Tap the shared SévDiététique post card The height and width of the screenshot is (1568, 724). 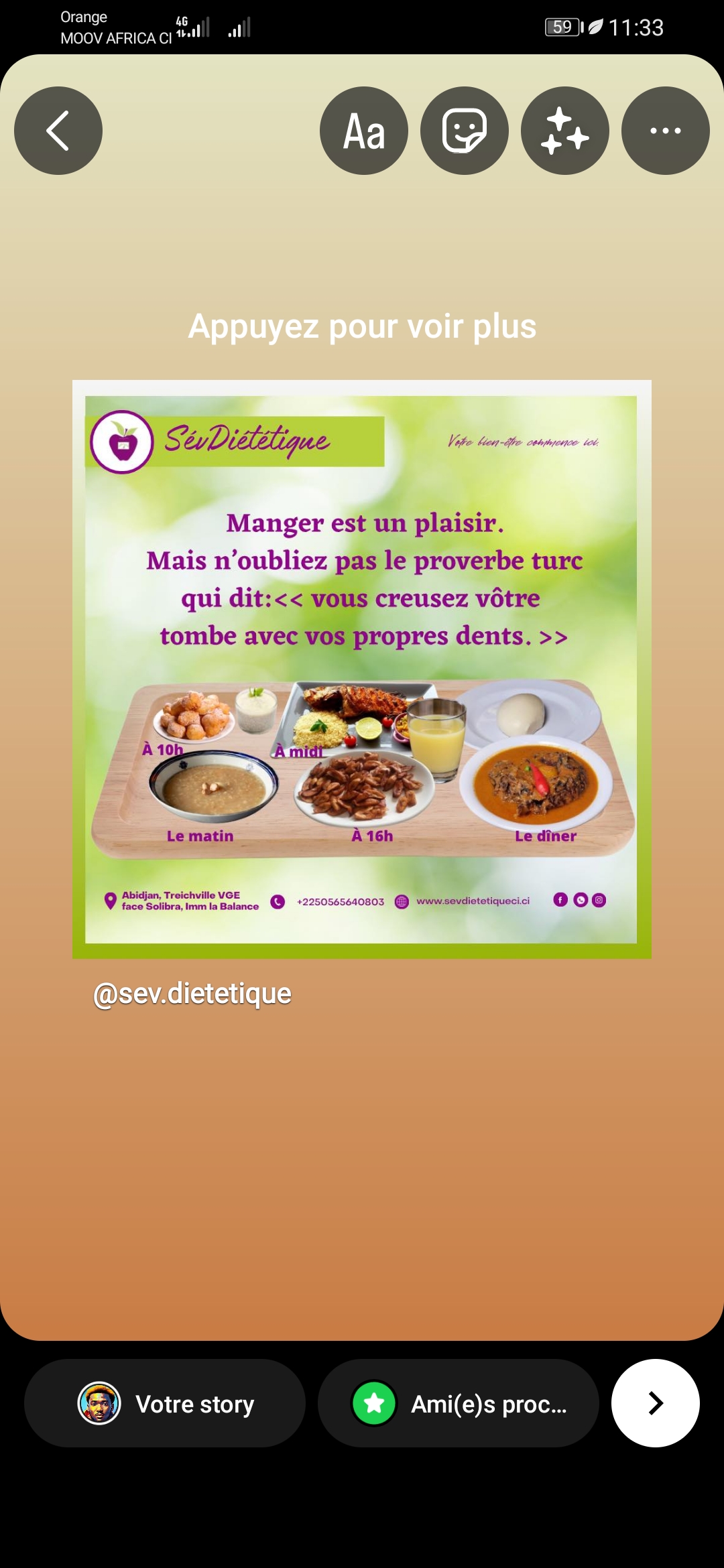[x=362, y=669]
